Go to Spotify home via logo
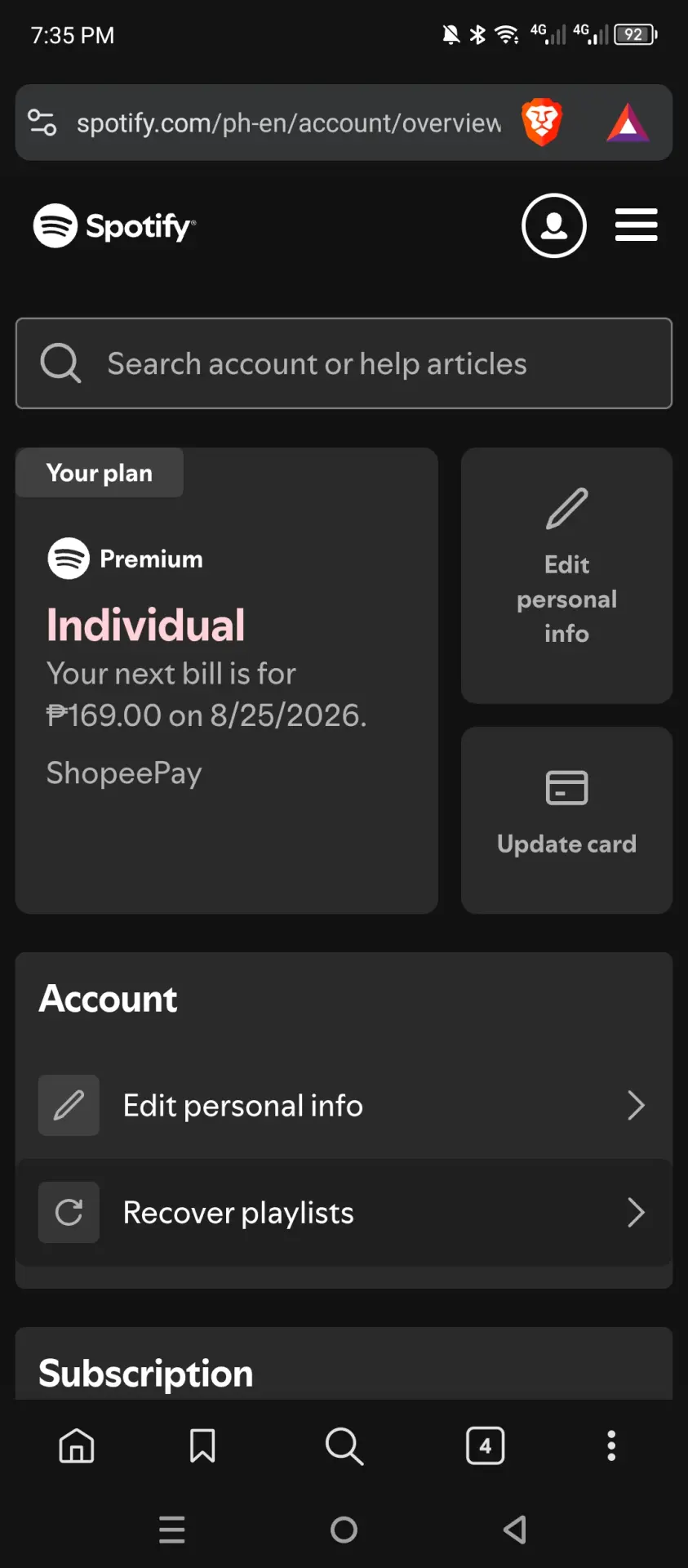Screen dimensions: 688x1568 click(x=114, y=225)
